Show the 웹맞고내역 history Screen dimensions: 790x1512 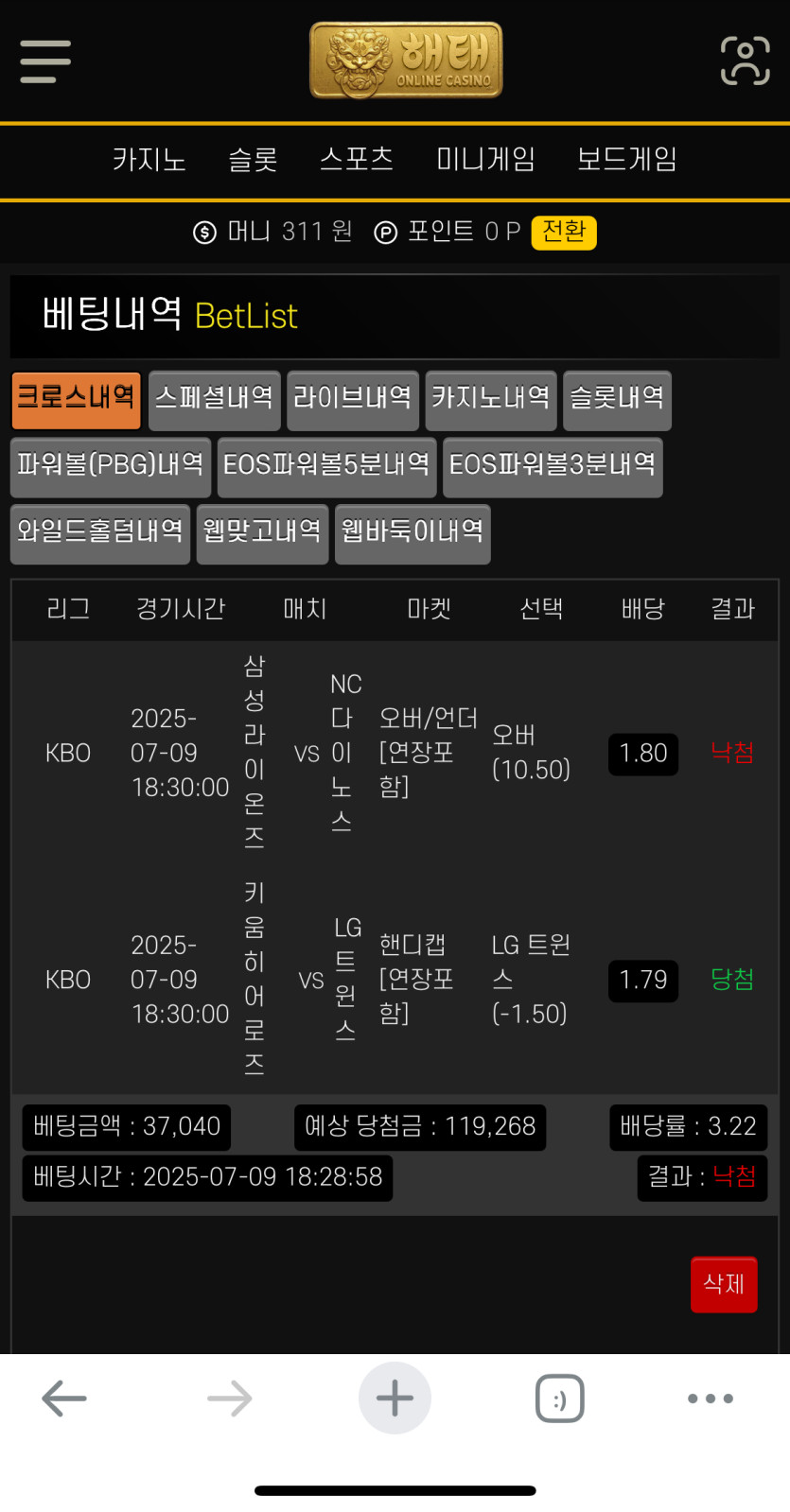pos(262,533)
